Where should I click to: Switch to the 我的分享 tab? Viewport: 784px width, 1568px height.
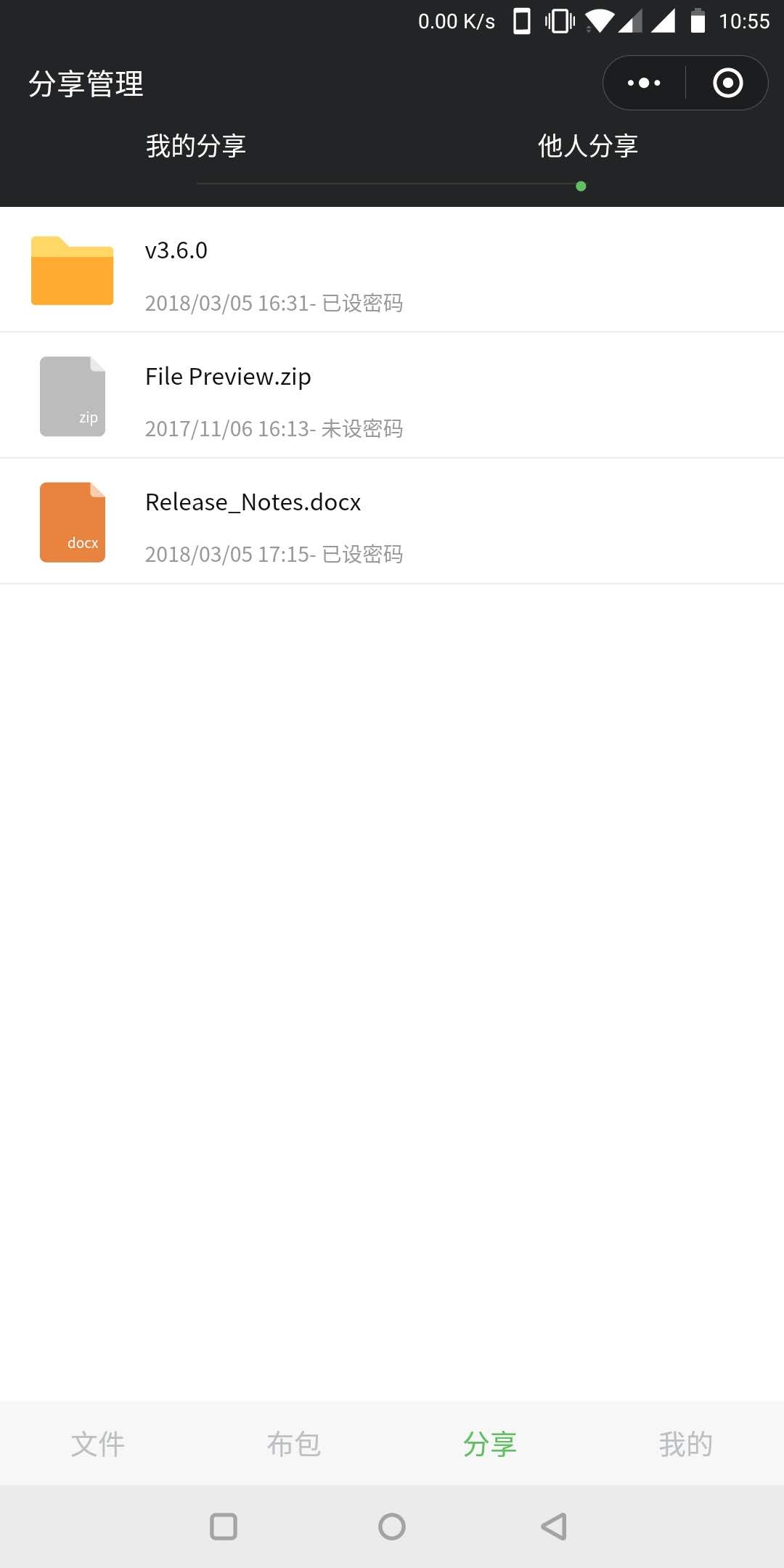[x=196, y=146]
